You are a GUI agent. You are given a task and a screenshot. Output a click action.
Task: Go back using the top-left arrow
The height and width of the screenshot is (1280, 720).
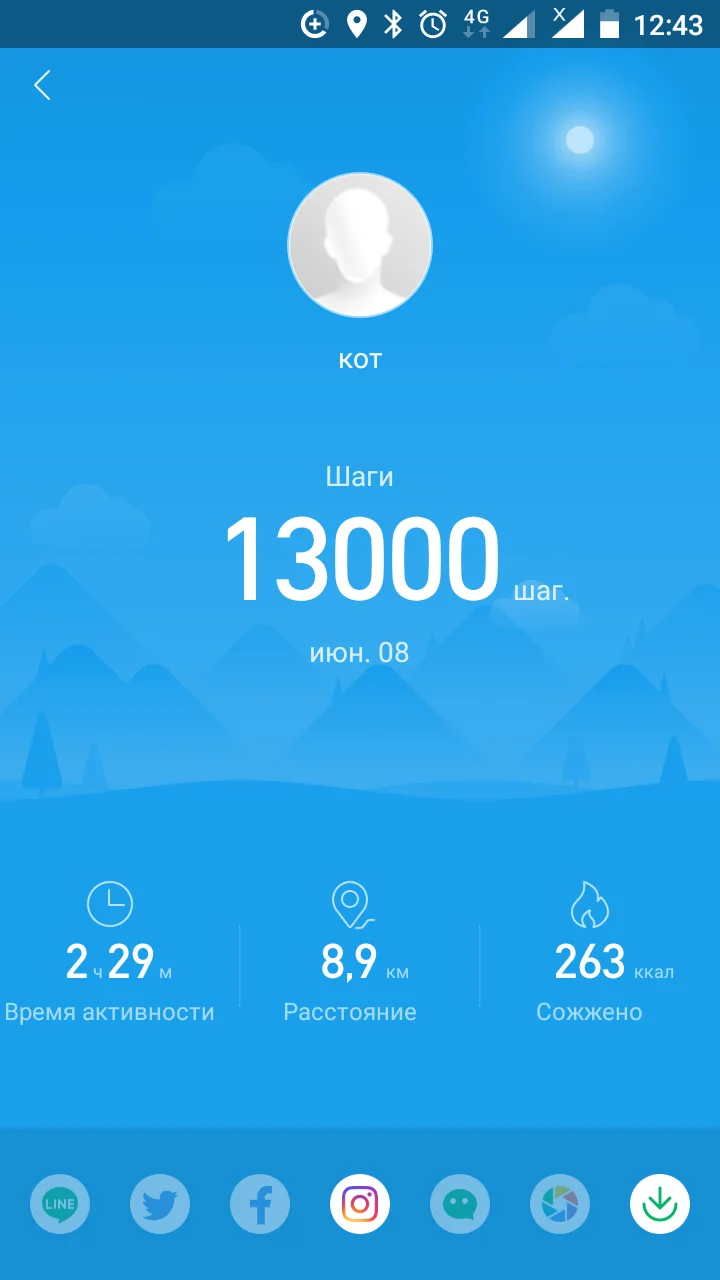click(42, 86)
